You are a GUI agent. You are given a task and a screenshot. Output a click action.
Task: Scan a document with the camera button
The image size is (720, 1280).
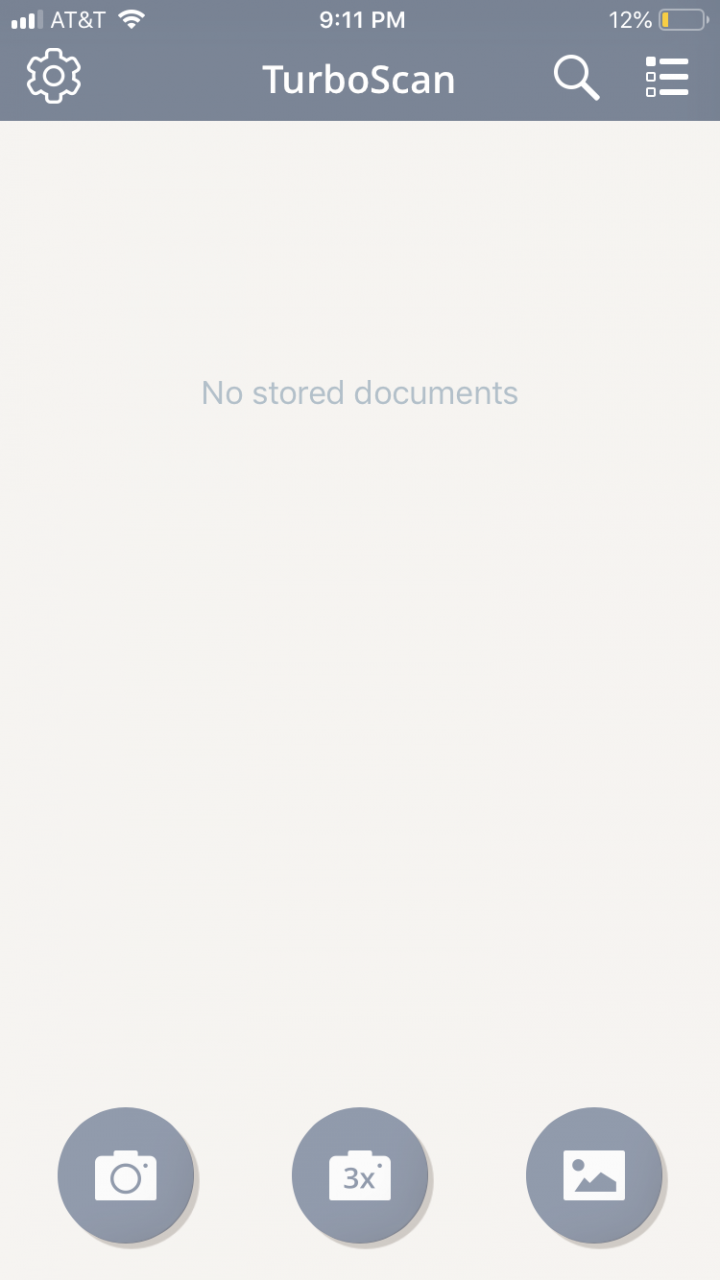tap(126, 1175)
